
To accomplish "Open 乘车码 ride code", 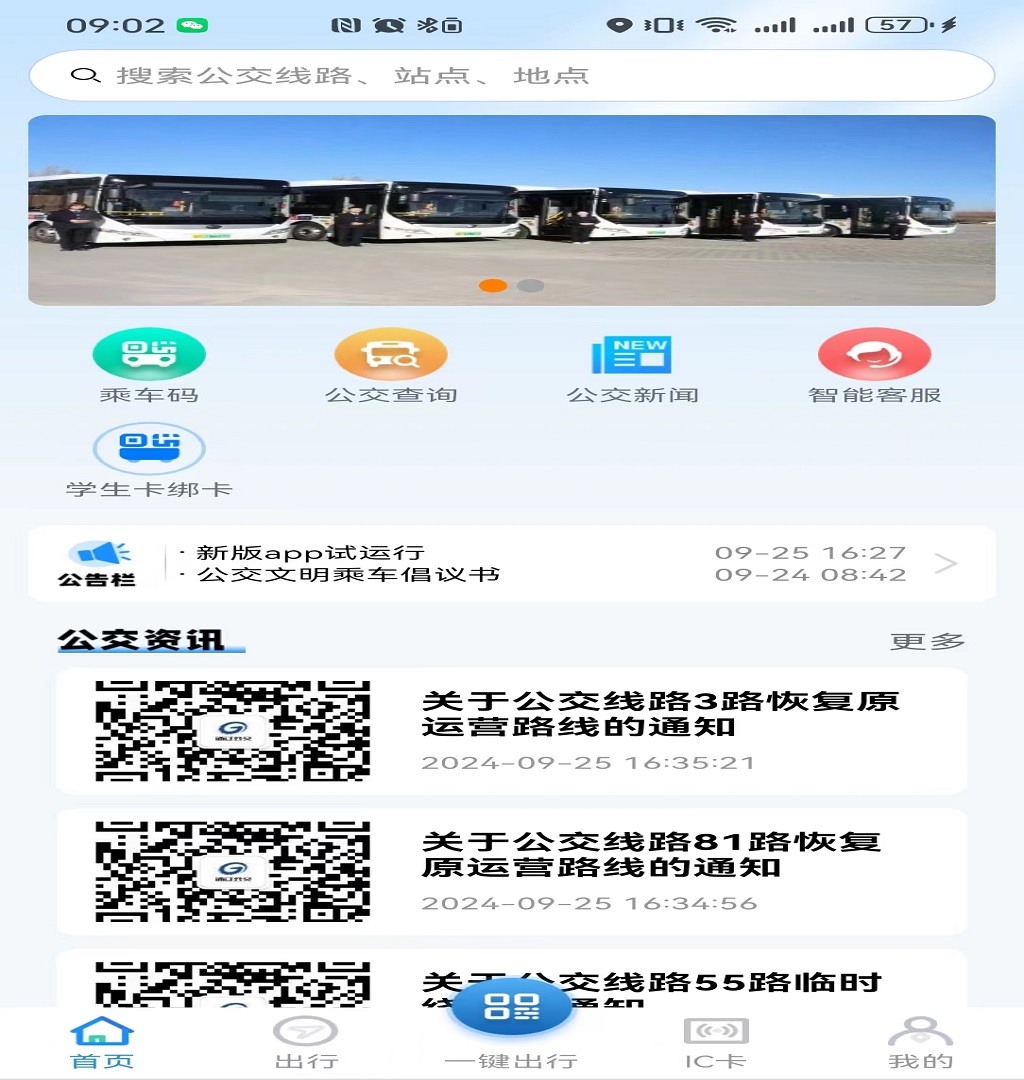I will pos(149,367).
